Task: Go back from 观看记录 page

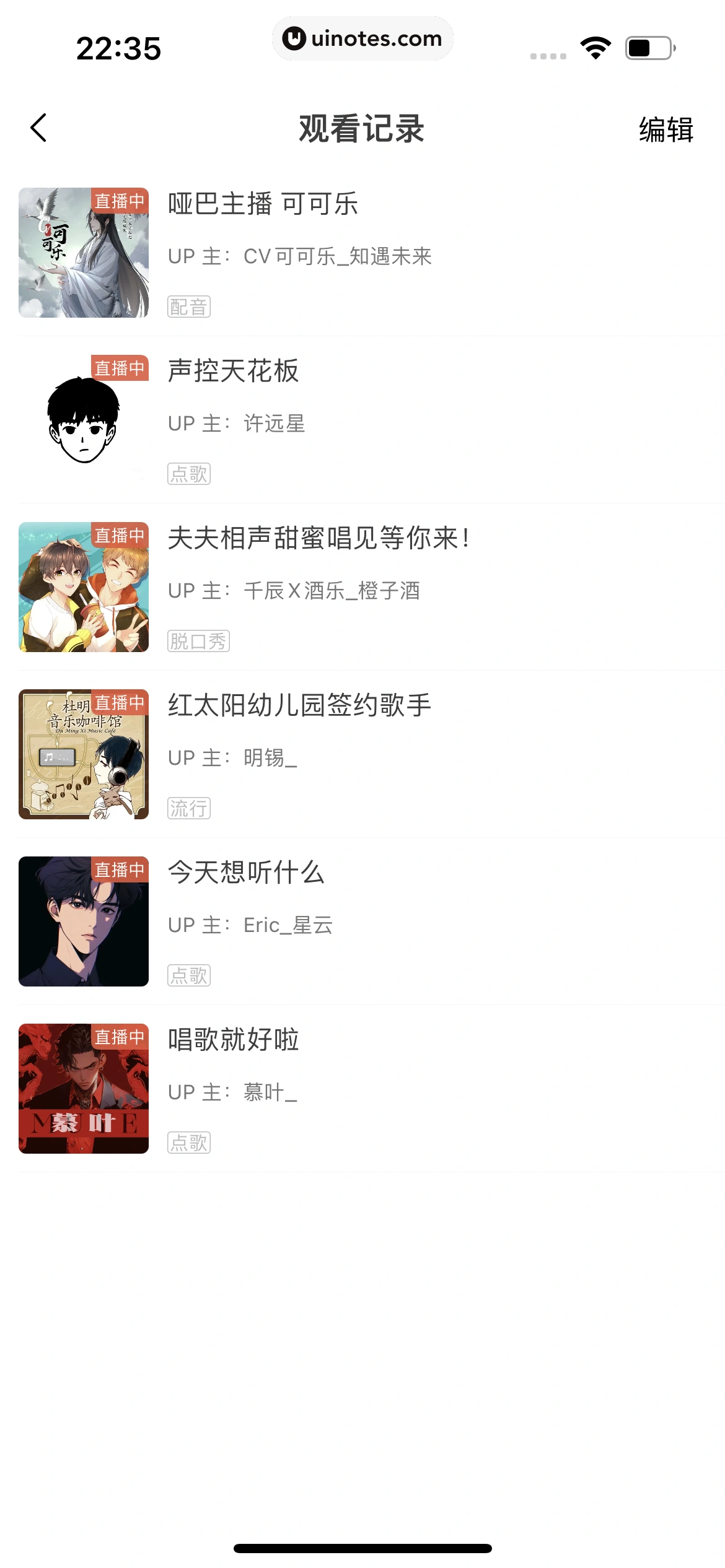Action: coord(38,128)
